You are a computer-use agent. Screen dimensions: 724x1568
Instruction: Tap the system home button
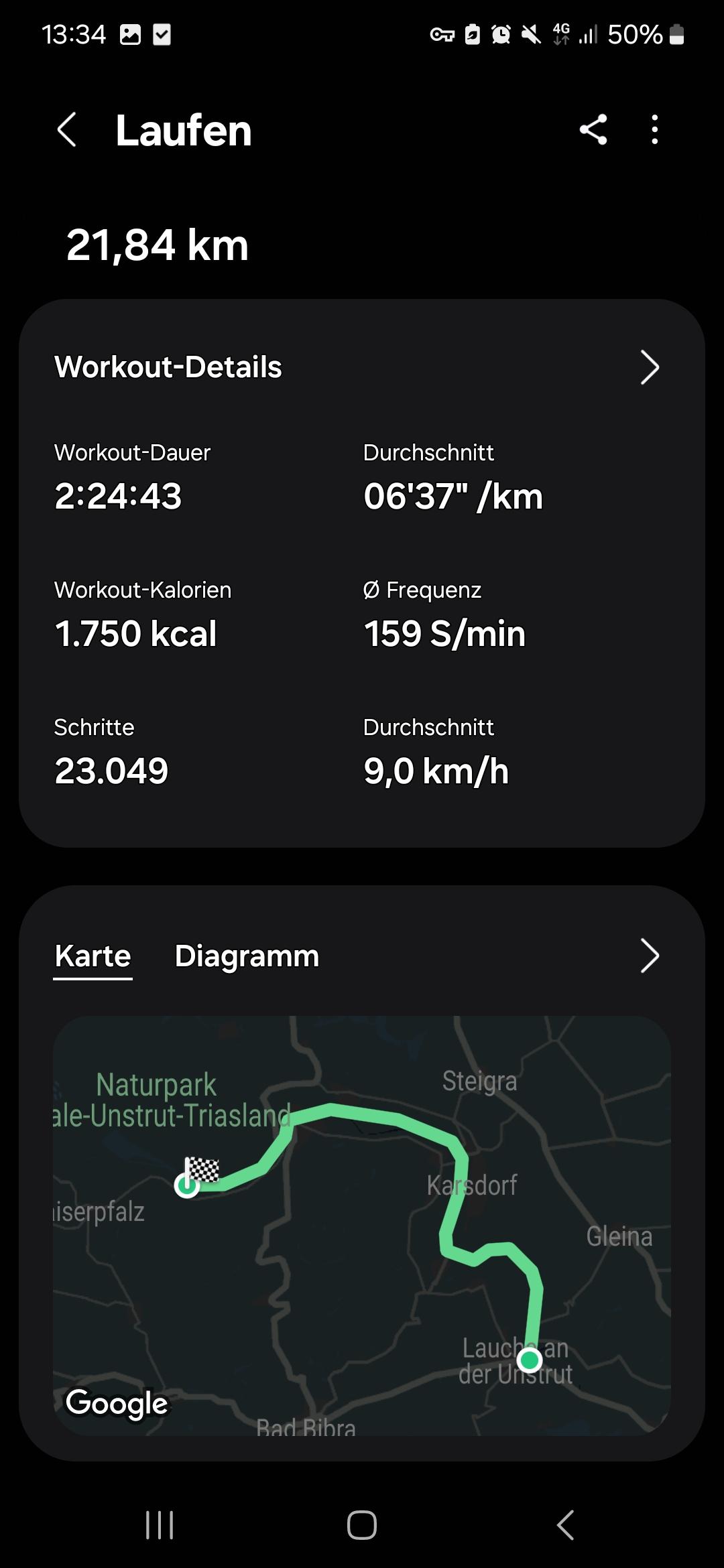pyautogui.click(x=362, y=1526)
